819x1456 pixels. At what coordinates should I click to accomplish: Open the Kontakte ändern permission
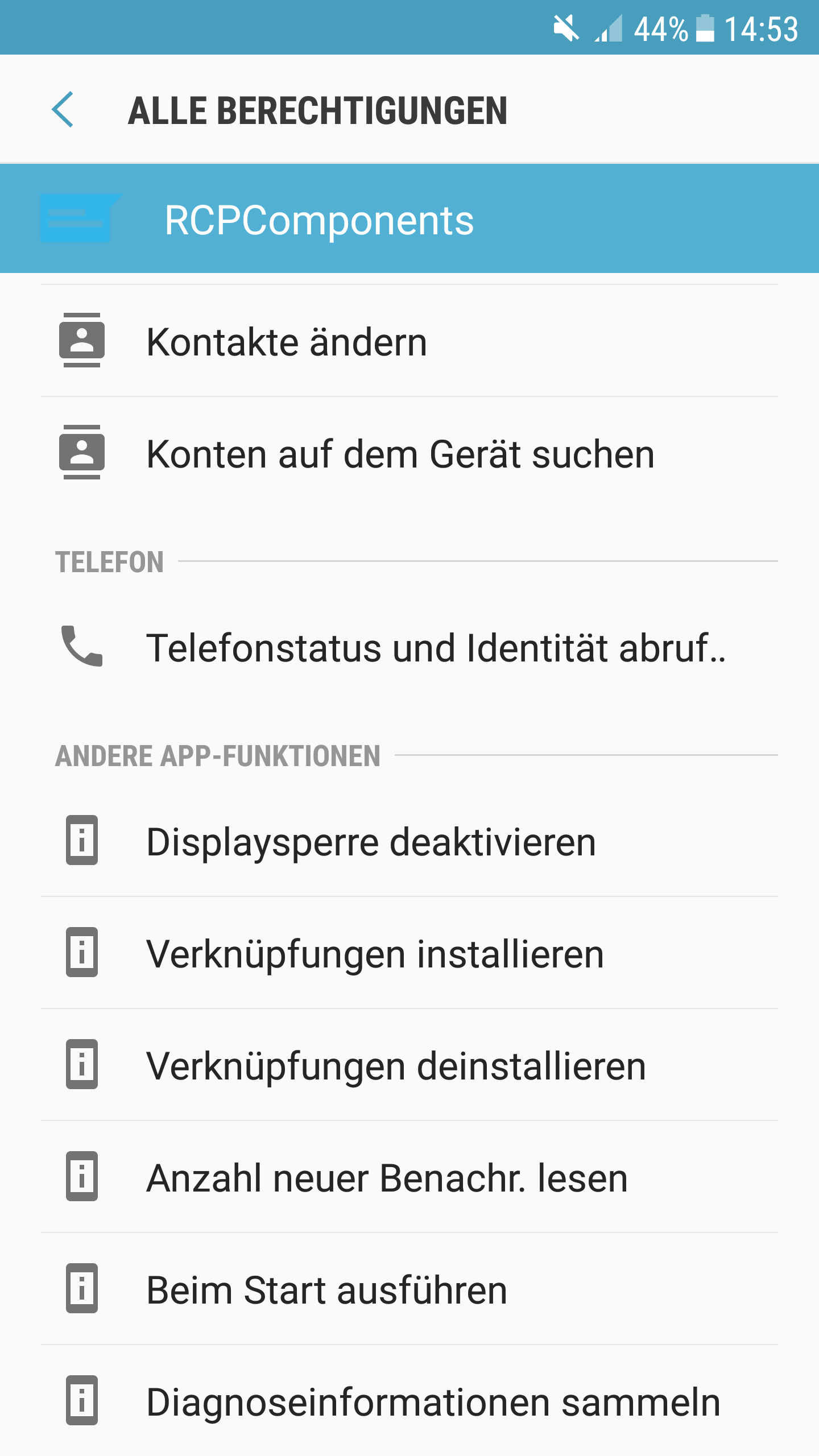click(x=409, y=341)
